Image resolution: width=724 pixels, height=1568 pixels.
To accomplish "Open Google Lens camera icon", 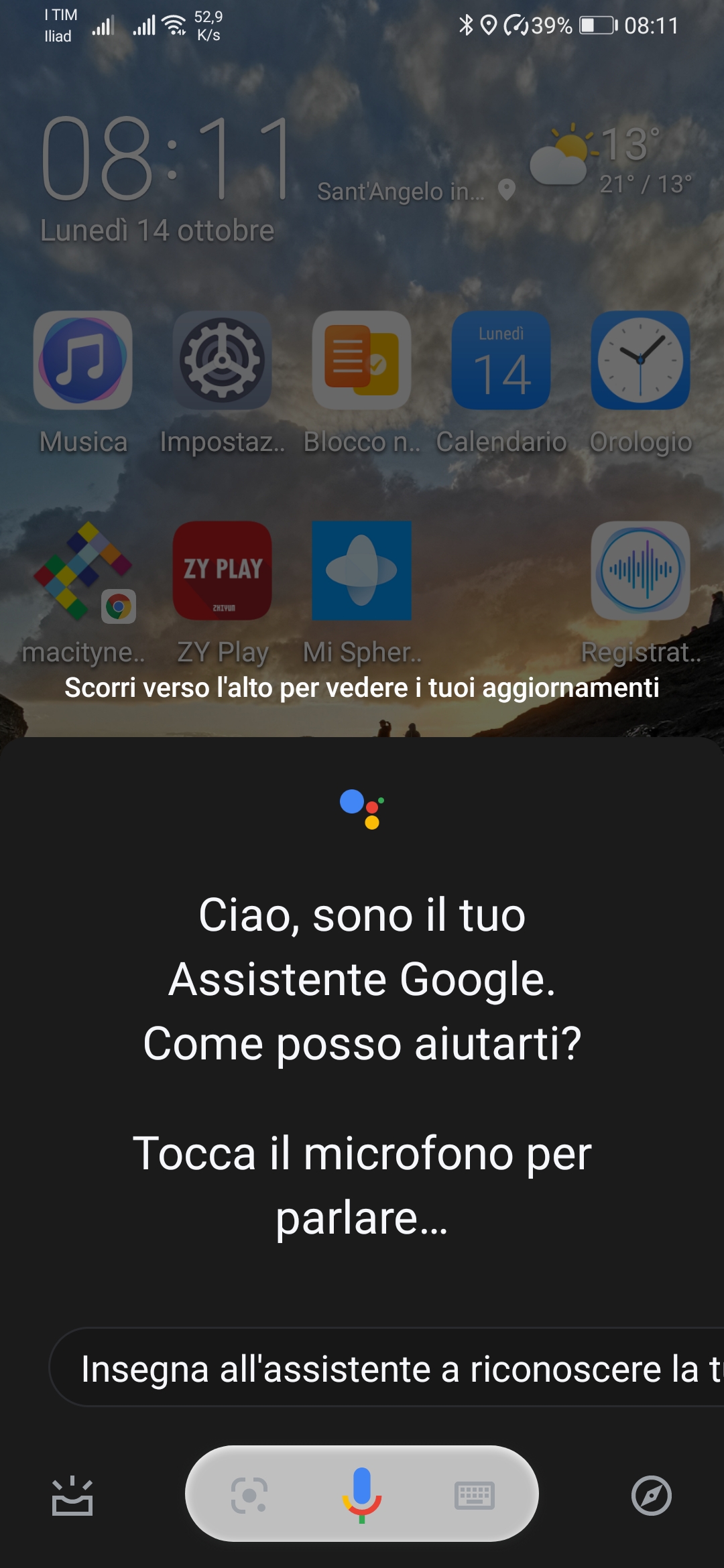I will (249, 1495).
